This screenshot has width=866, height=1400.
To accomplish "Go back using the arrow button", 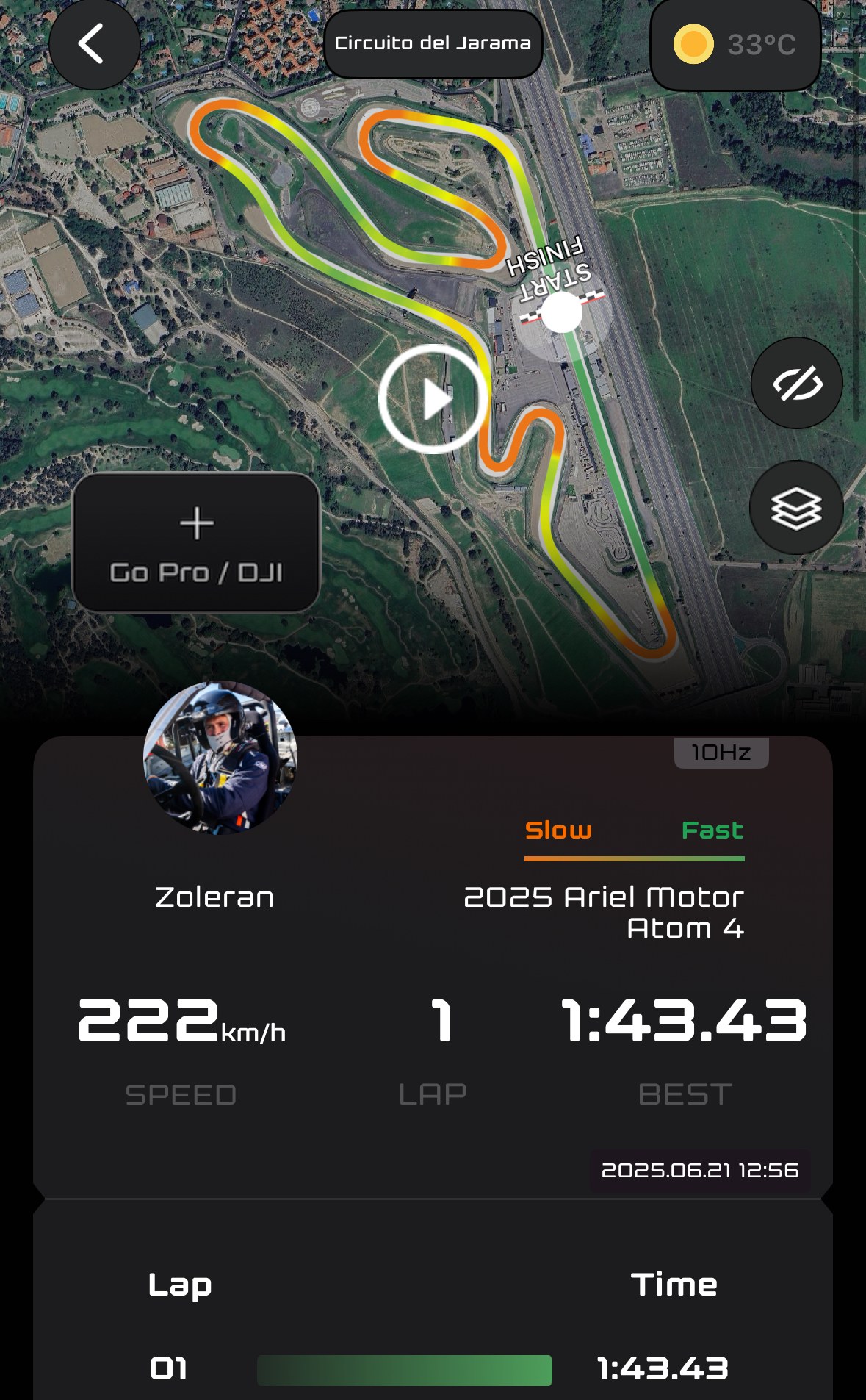I will [x=94, y=44].
